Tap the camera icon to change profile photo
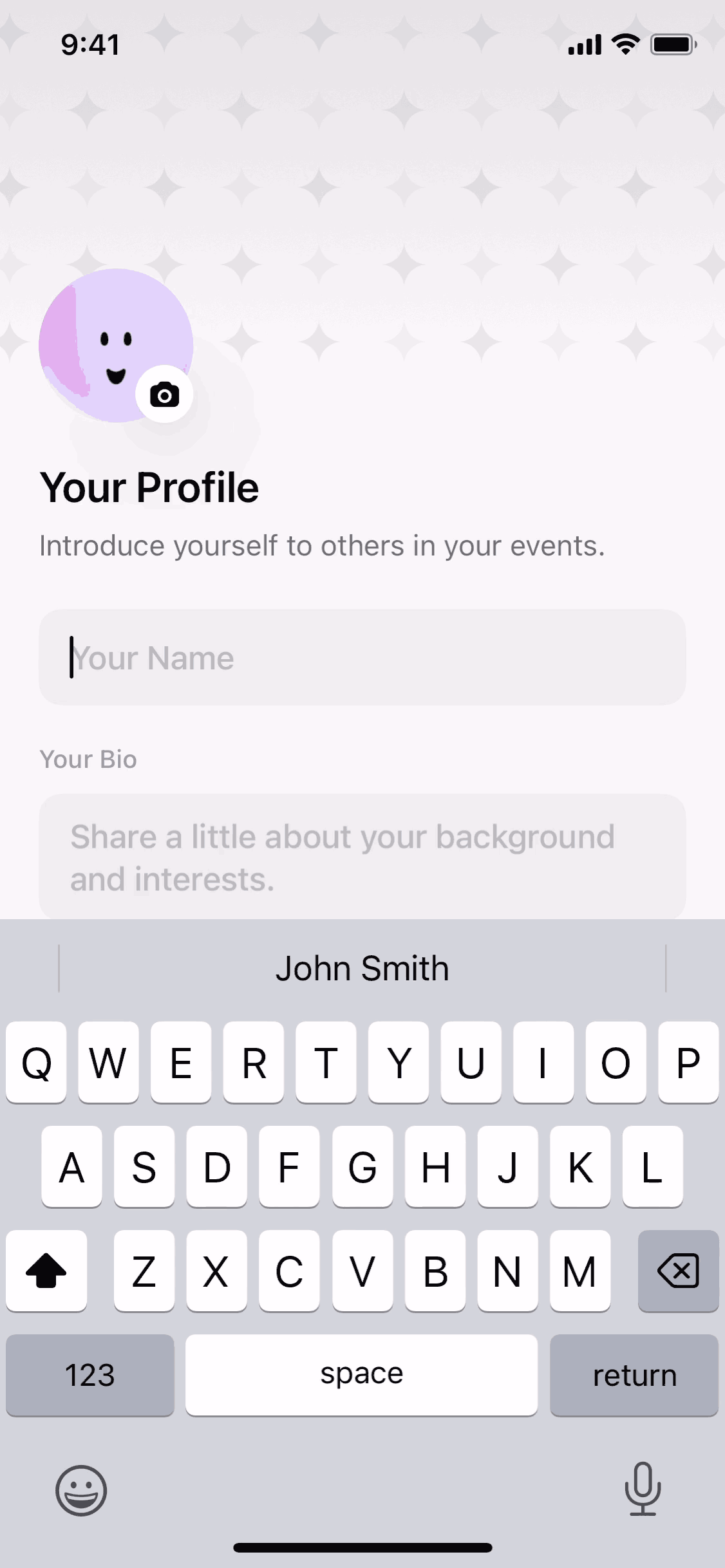 point(164,395)
